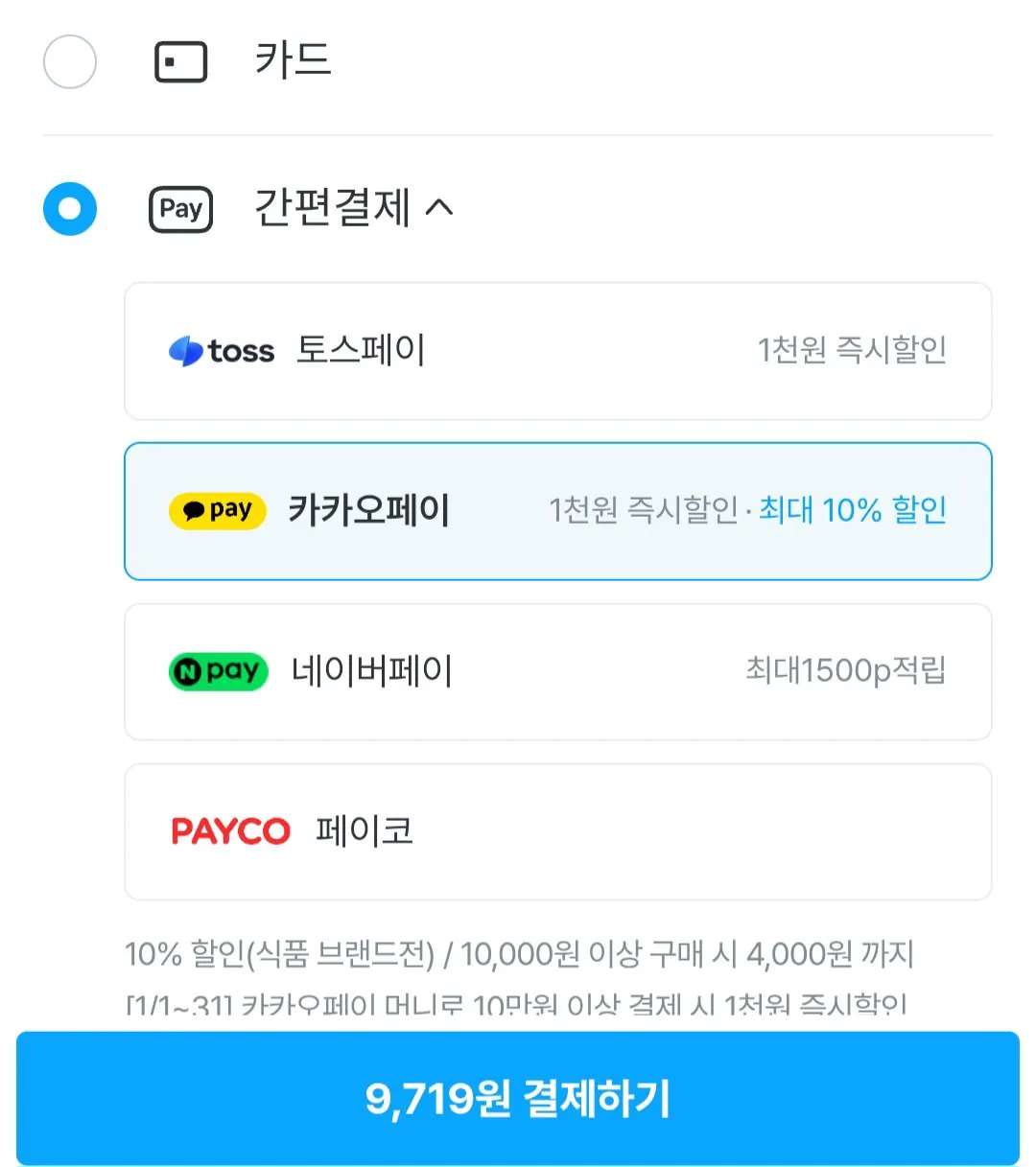Expand the 네이버페이 payment card
The height and width of the screenshot is (1167, 1036).
(x=557, y=671)
